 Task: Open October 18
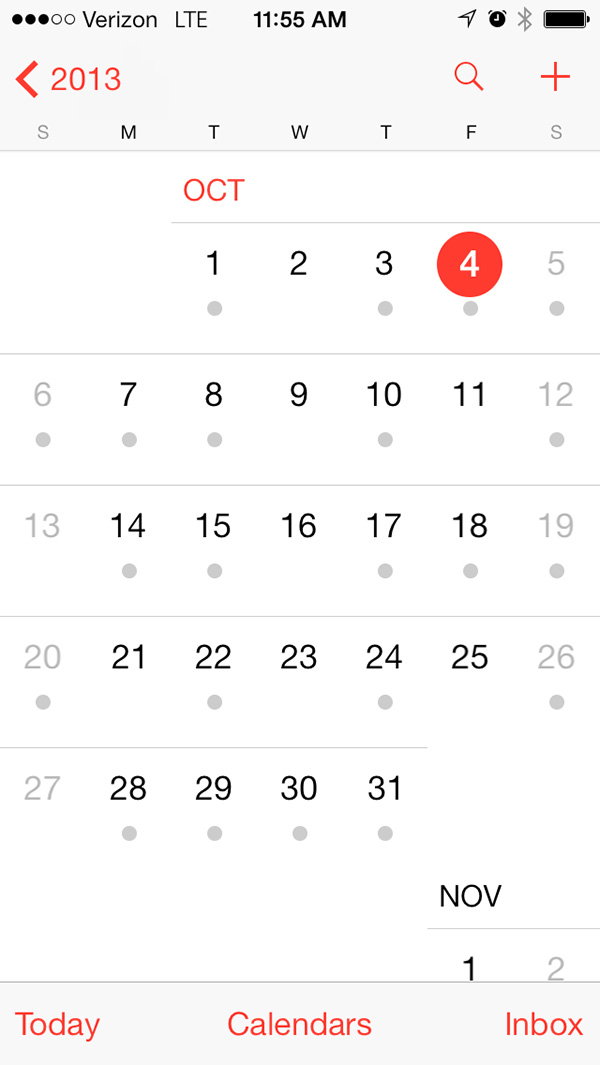point(470,527)
